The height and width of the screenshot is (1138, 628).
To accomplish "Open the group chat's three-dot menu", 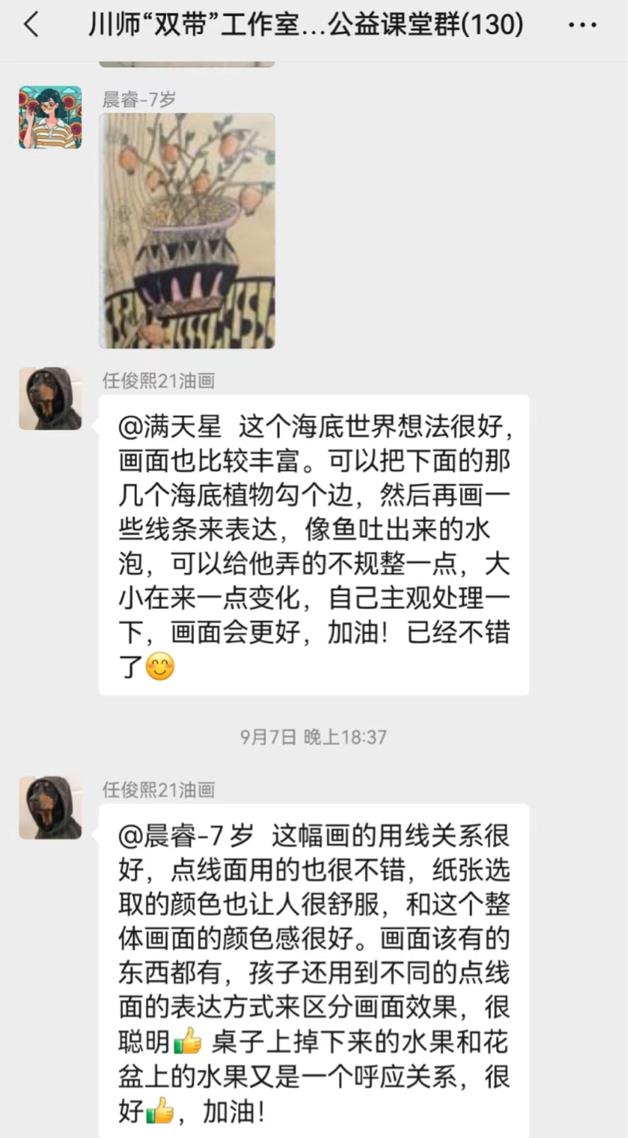I will pyautogui.click(x=581, y=25).
